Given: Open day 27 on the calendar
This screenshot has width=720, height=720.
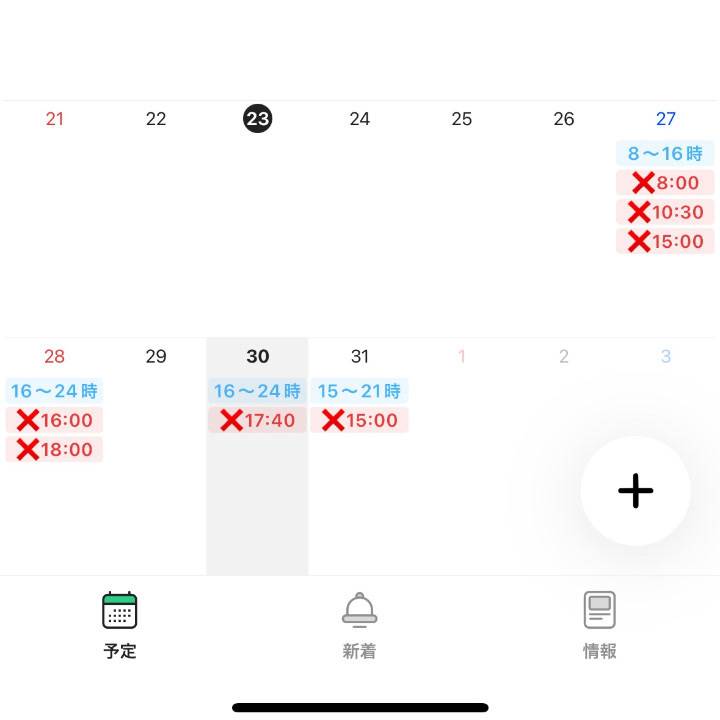Looking at the screenshot, I should (x=666, y=119).
